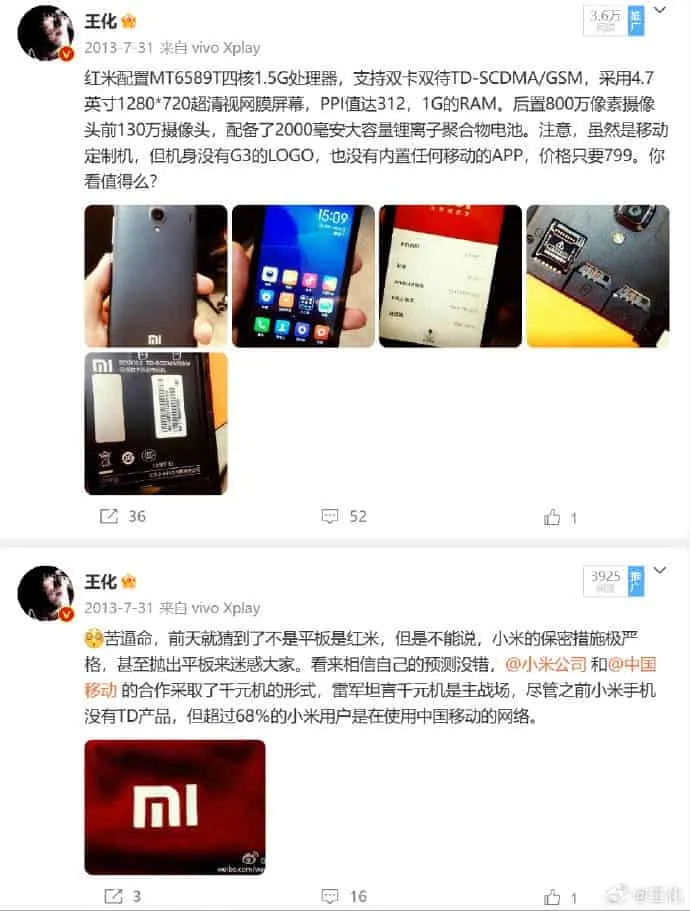Viewport: 690px width, 911px height.
Task: Open the photo of the battery compartment label
Action: point(155,423)
